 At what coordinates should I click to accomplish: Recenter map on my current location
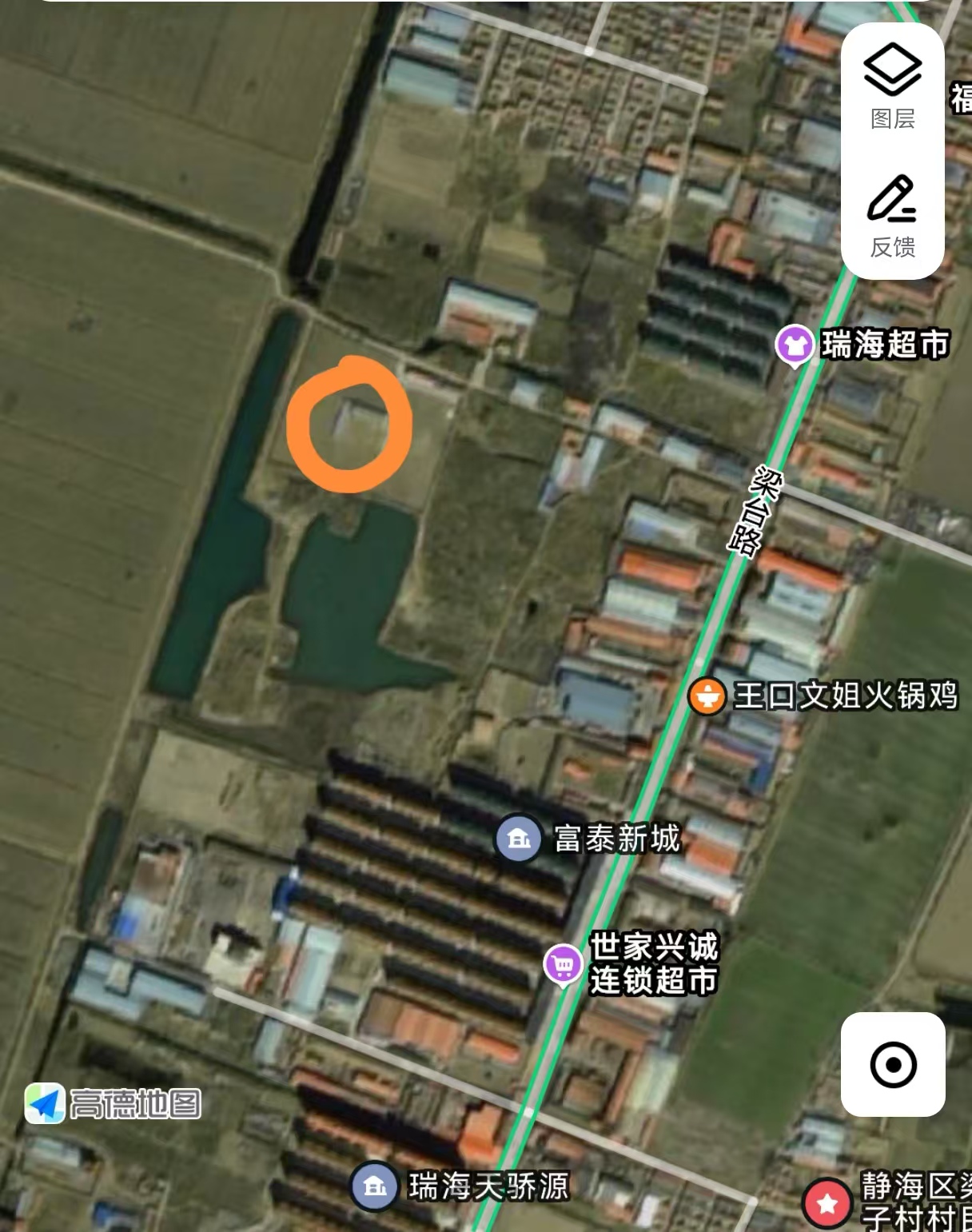tap(893, 1064)
